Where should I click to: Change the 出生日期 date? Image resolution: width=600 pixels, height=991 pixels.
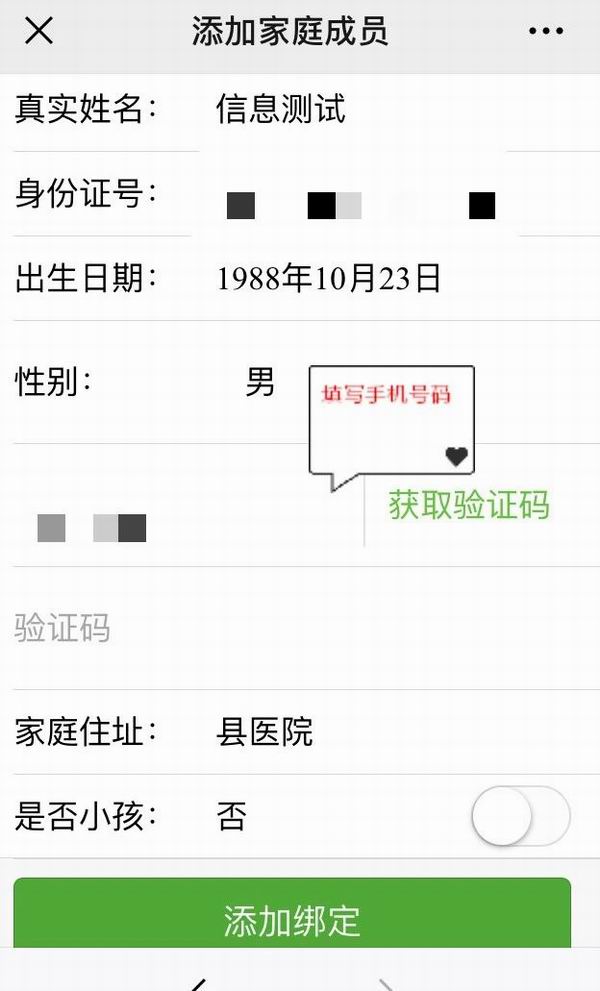(328, 278)
